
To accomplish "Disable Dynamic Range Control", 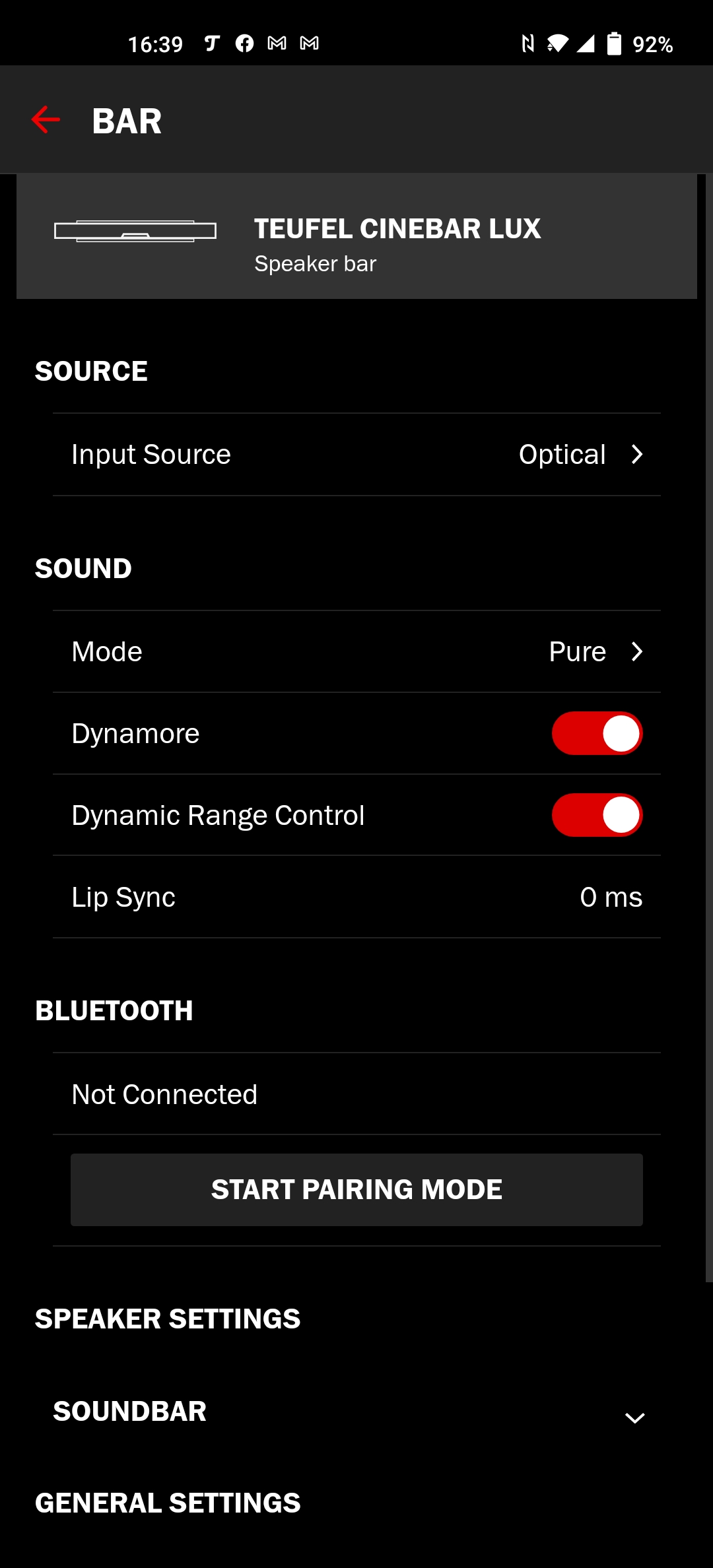I will click(597, 815).
